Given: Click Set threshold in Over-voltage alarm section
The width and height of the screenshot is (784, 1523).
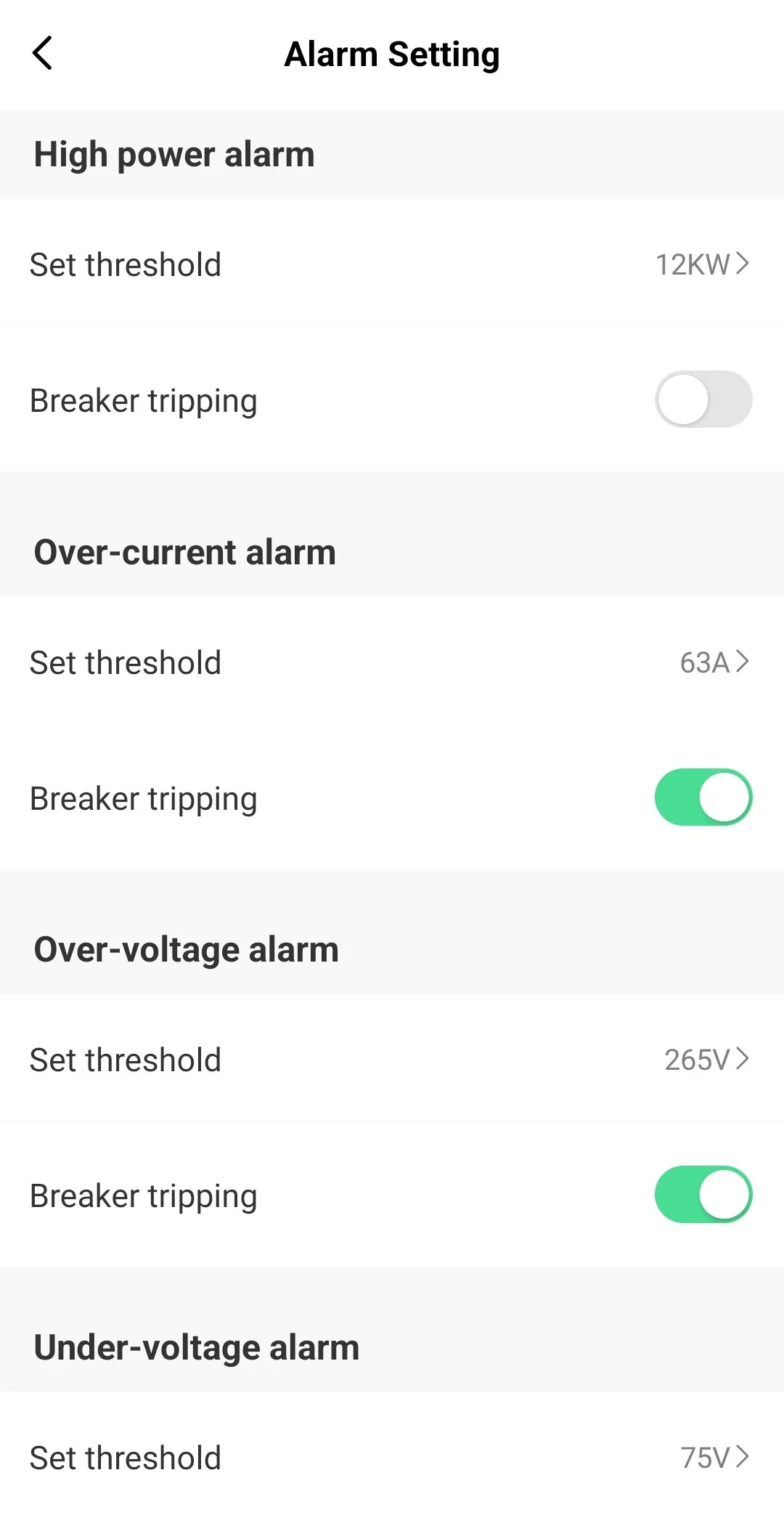Looking at the screenshot, I should pos(125,1060).
